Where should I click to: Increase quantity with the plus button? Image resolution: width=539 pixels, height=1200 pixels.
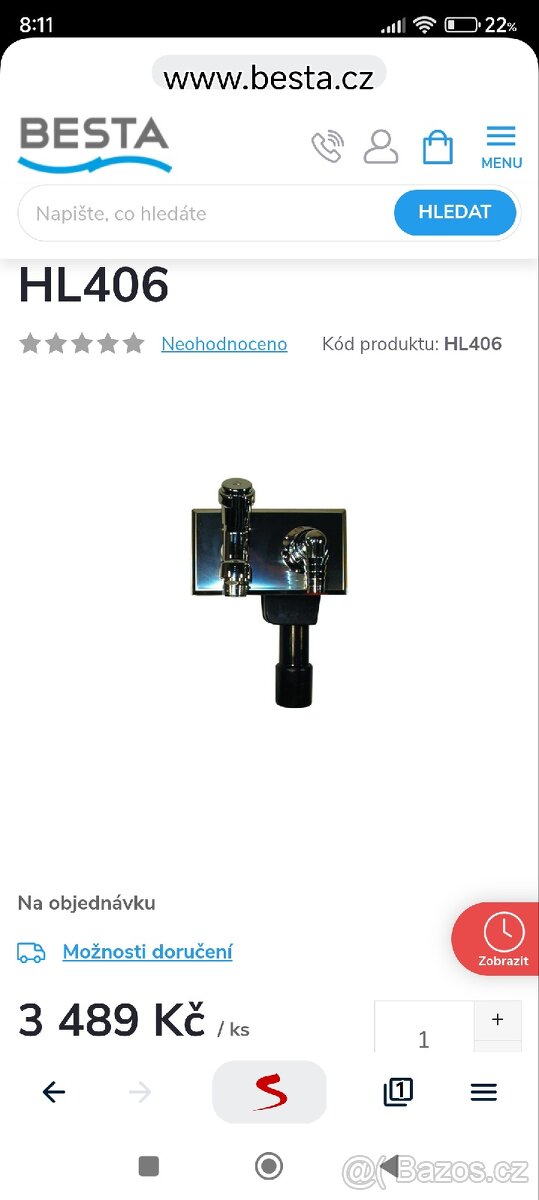(x=498, y=1020)
